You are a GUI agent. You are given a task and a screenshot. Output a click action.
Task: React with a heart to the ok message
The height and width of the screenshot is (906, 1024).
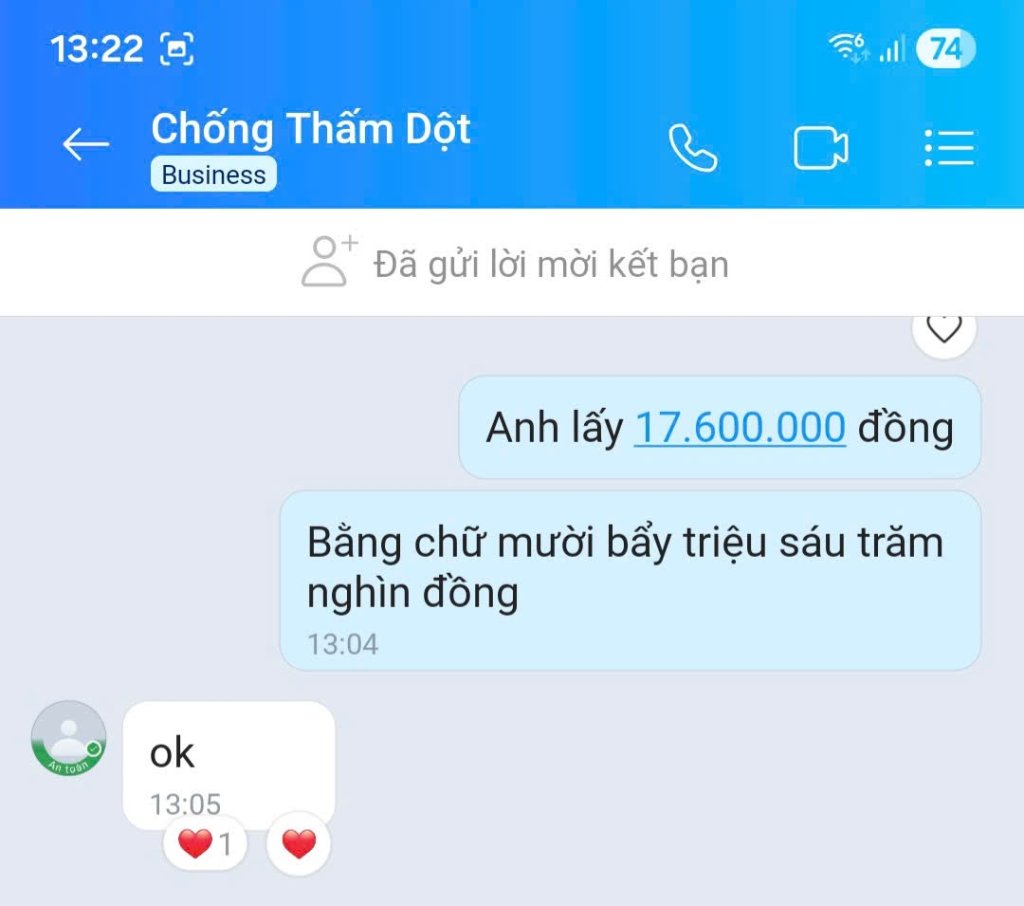point(298,845)
